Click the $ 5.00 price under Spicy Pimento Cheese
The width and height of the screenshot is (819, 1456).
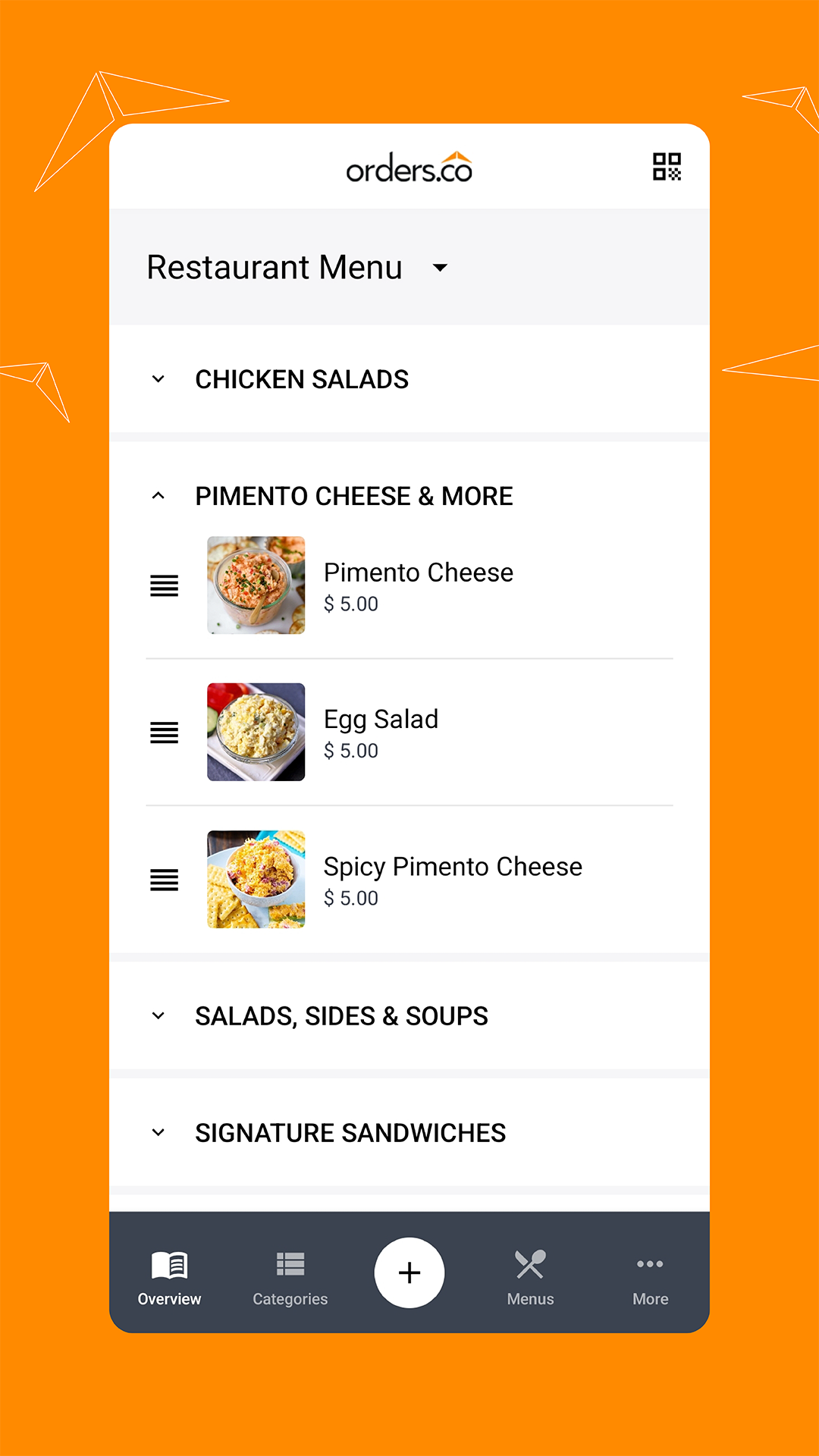(351, 898)
